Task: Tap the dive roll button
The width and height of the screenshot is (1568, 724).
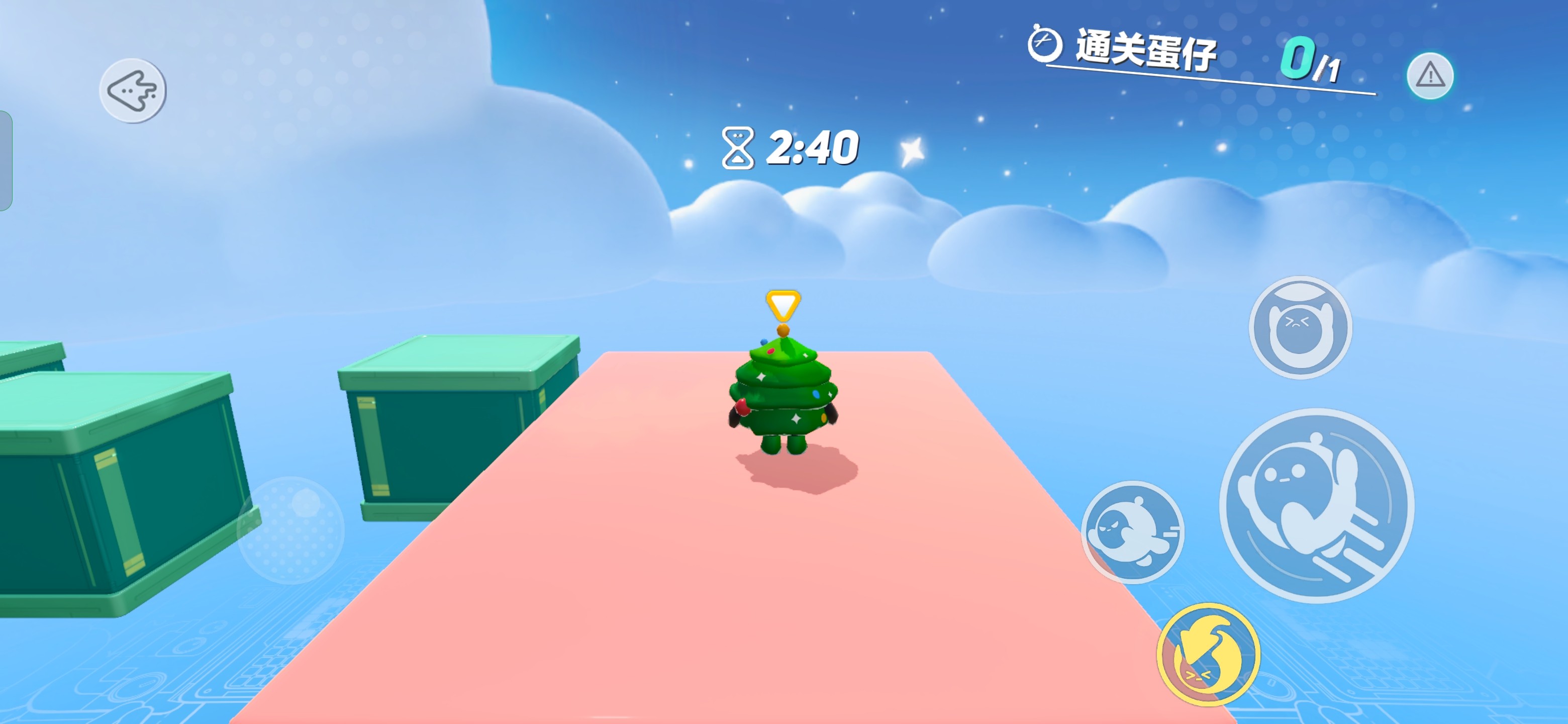Action: pos(1133,532)
